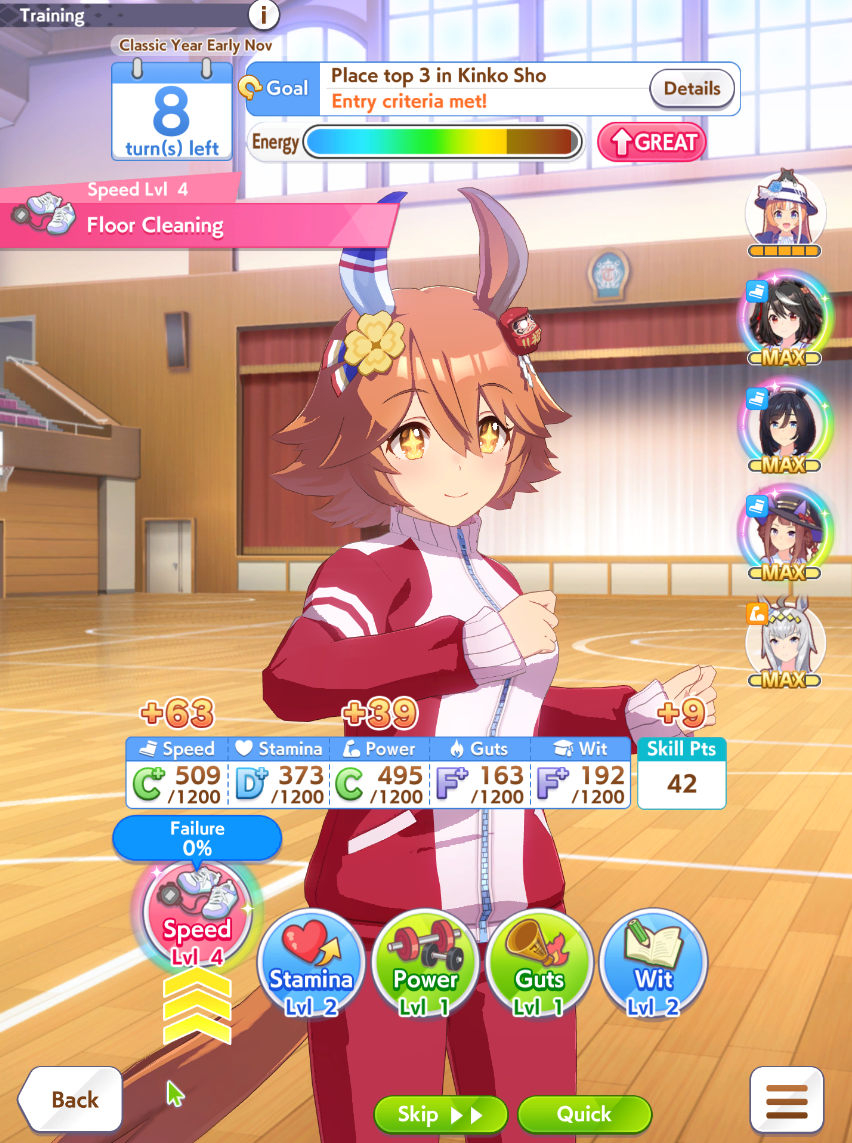Open the hamburger menu
Viewport: 852px width, 1143px height.
click(x=786, y=1100)
